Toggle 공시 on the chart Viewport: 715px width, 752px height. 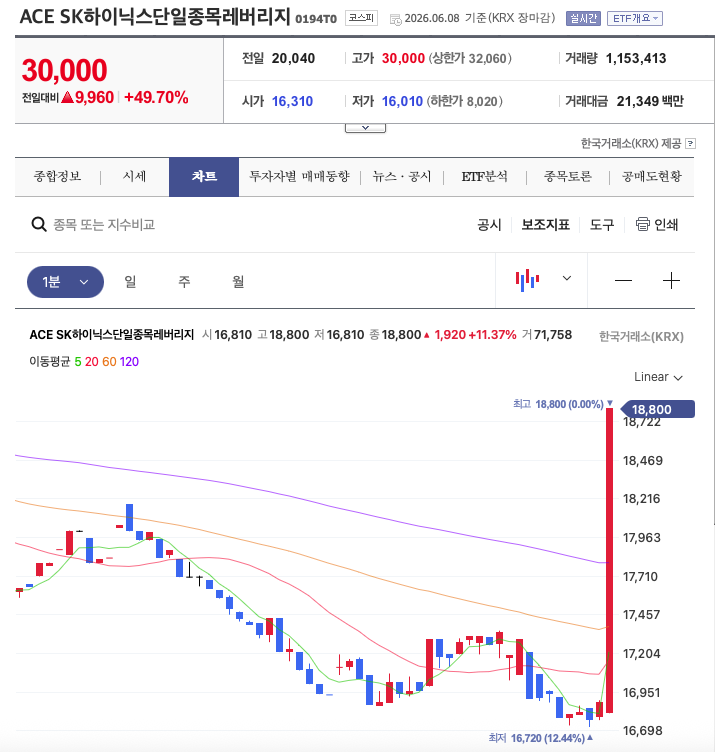pos(489,224)
